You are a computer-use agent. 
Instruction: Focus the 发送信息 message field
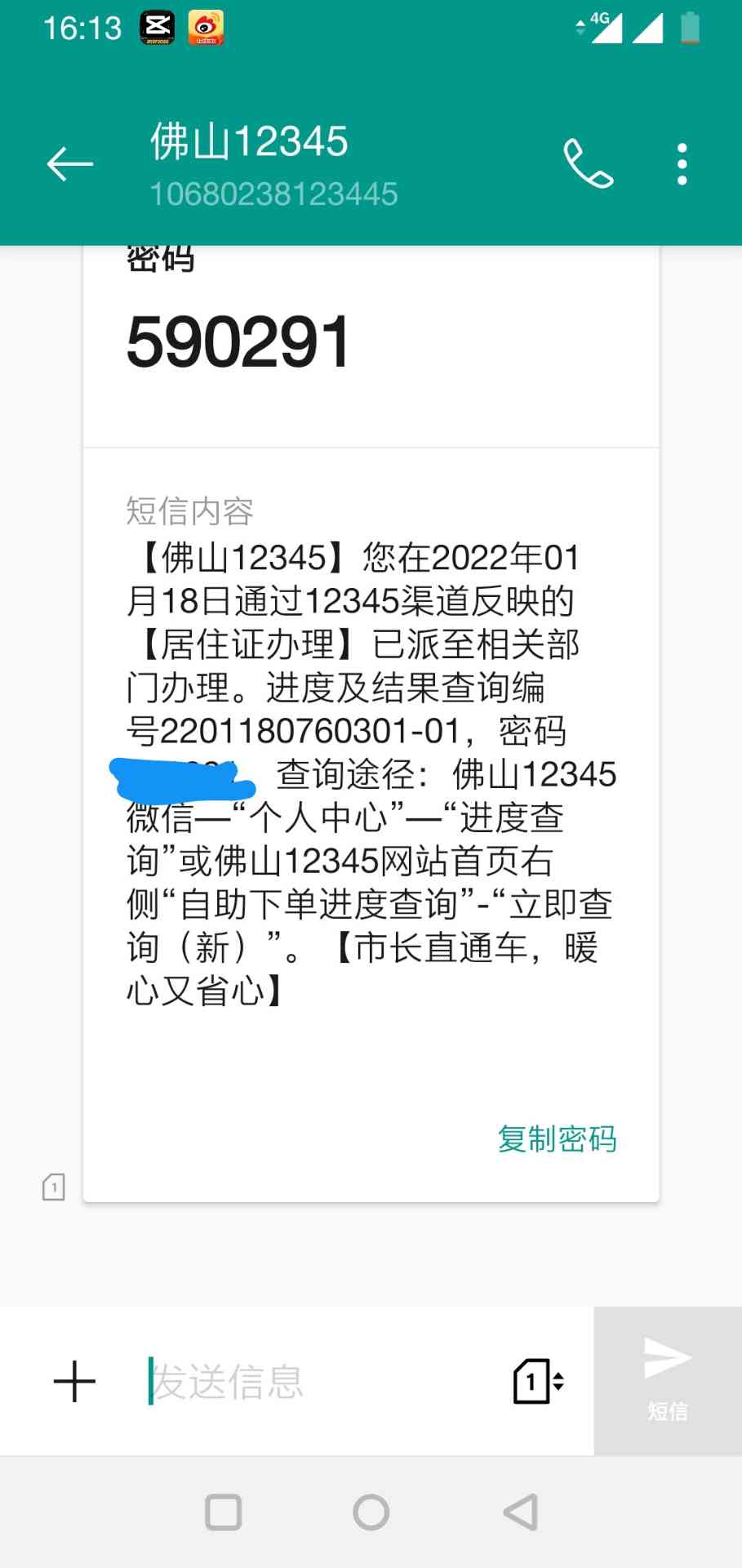click(318, 1381)
